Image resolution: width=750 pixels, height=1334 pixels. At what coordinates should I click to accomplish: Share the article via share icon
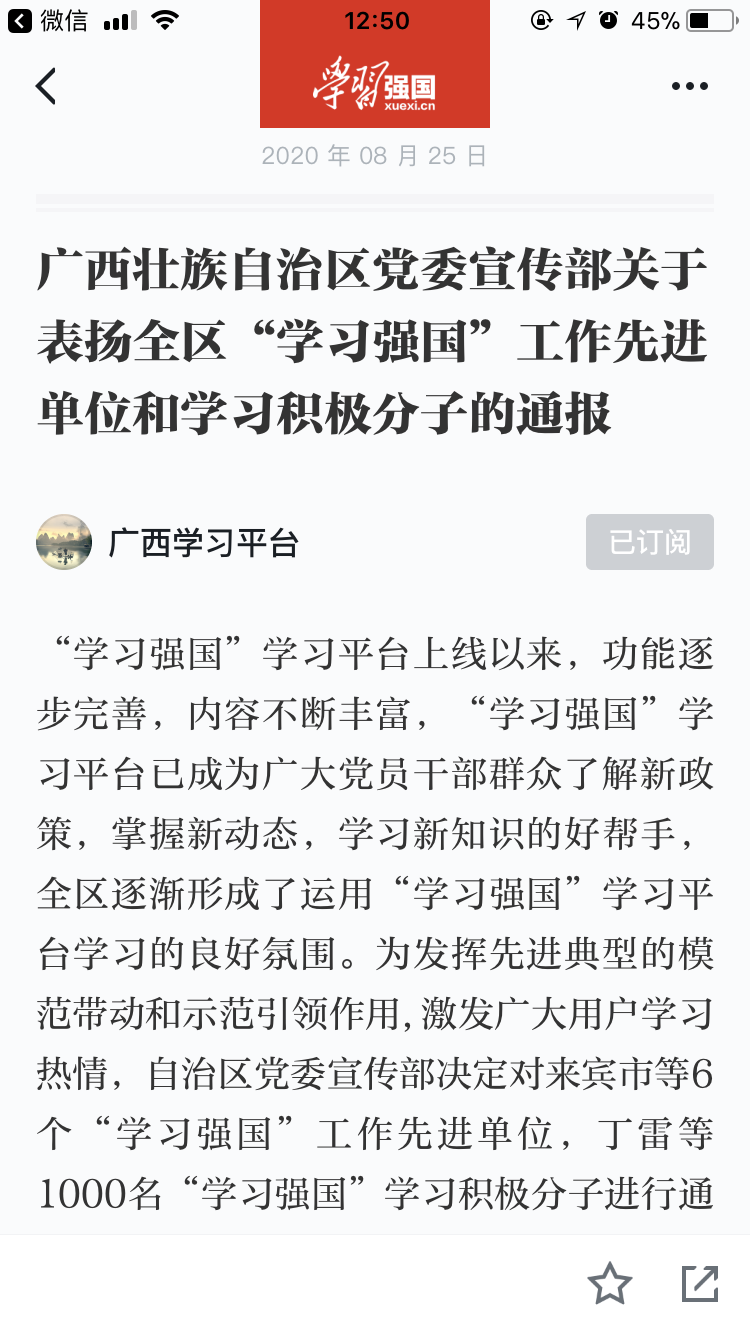coord(699,1283)
